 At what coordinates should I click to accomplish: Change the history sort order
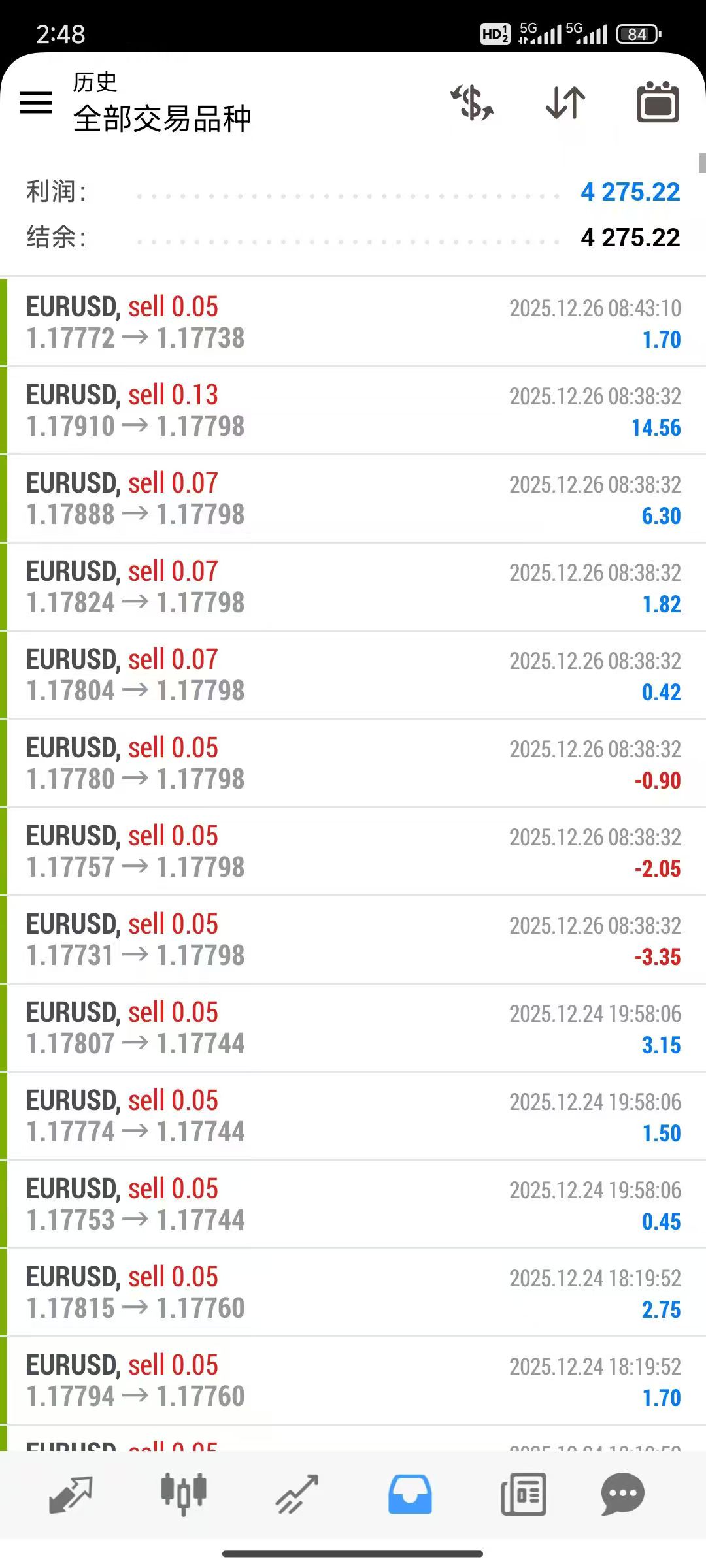point(565,103)
